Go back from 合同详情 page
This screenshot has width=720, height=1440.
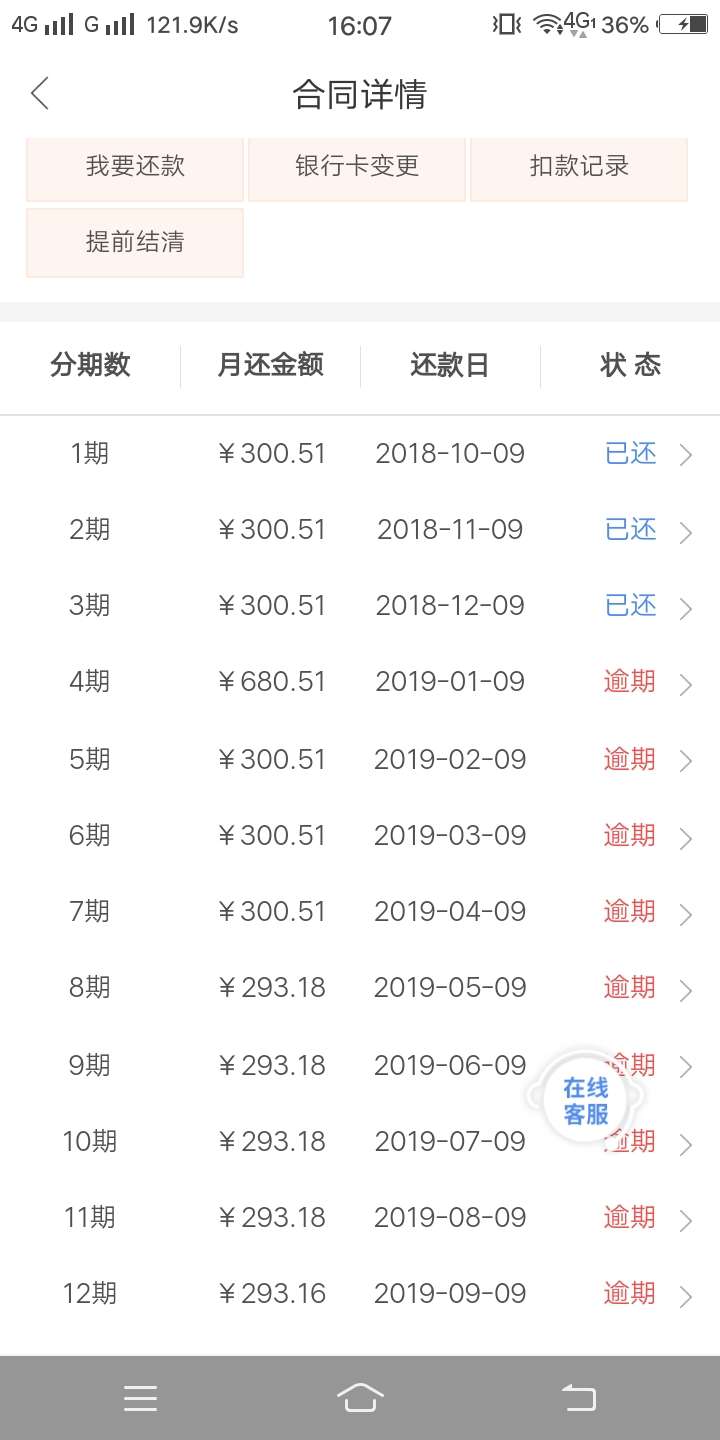pos(39,94)
